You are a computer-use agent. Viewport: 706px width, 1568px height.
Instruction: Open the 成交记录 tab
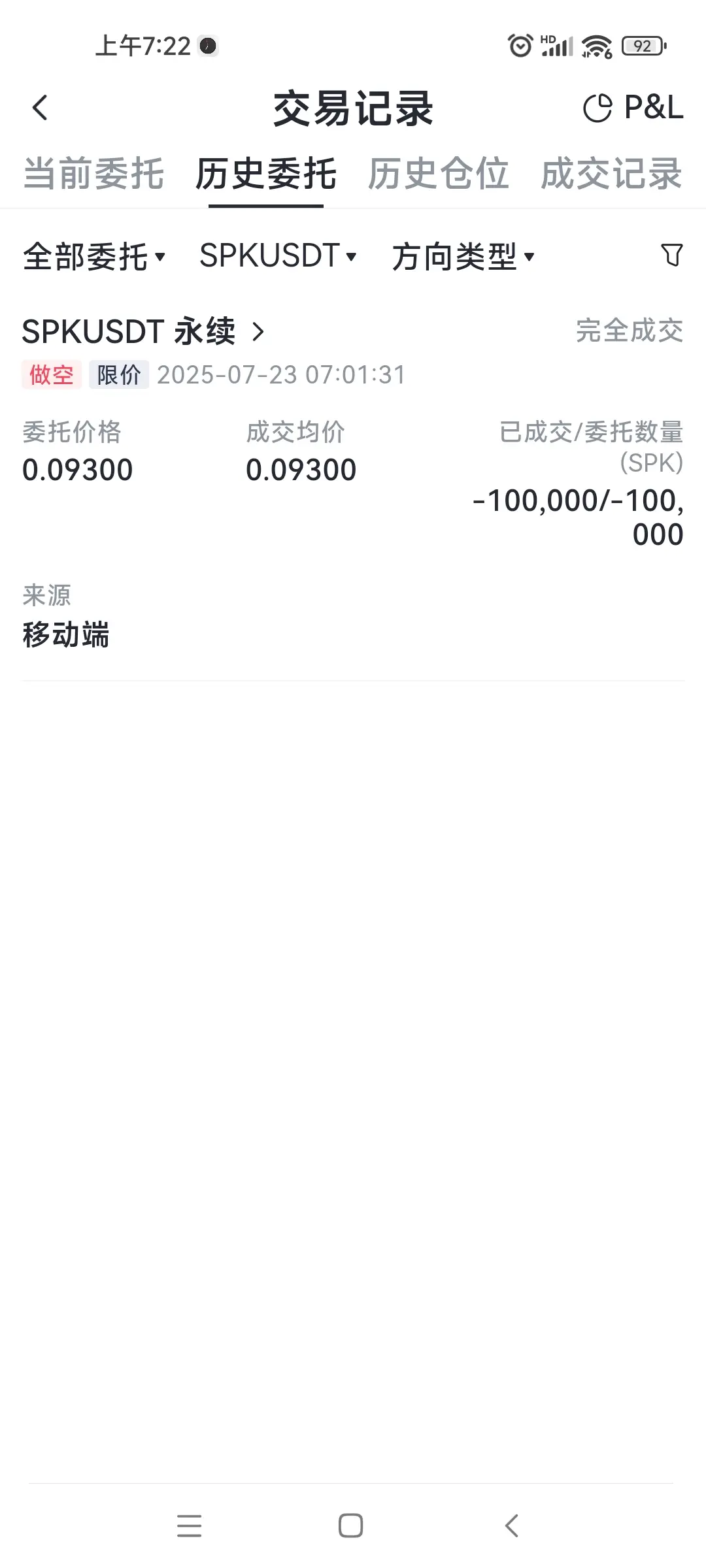(x=611, y=174)
